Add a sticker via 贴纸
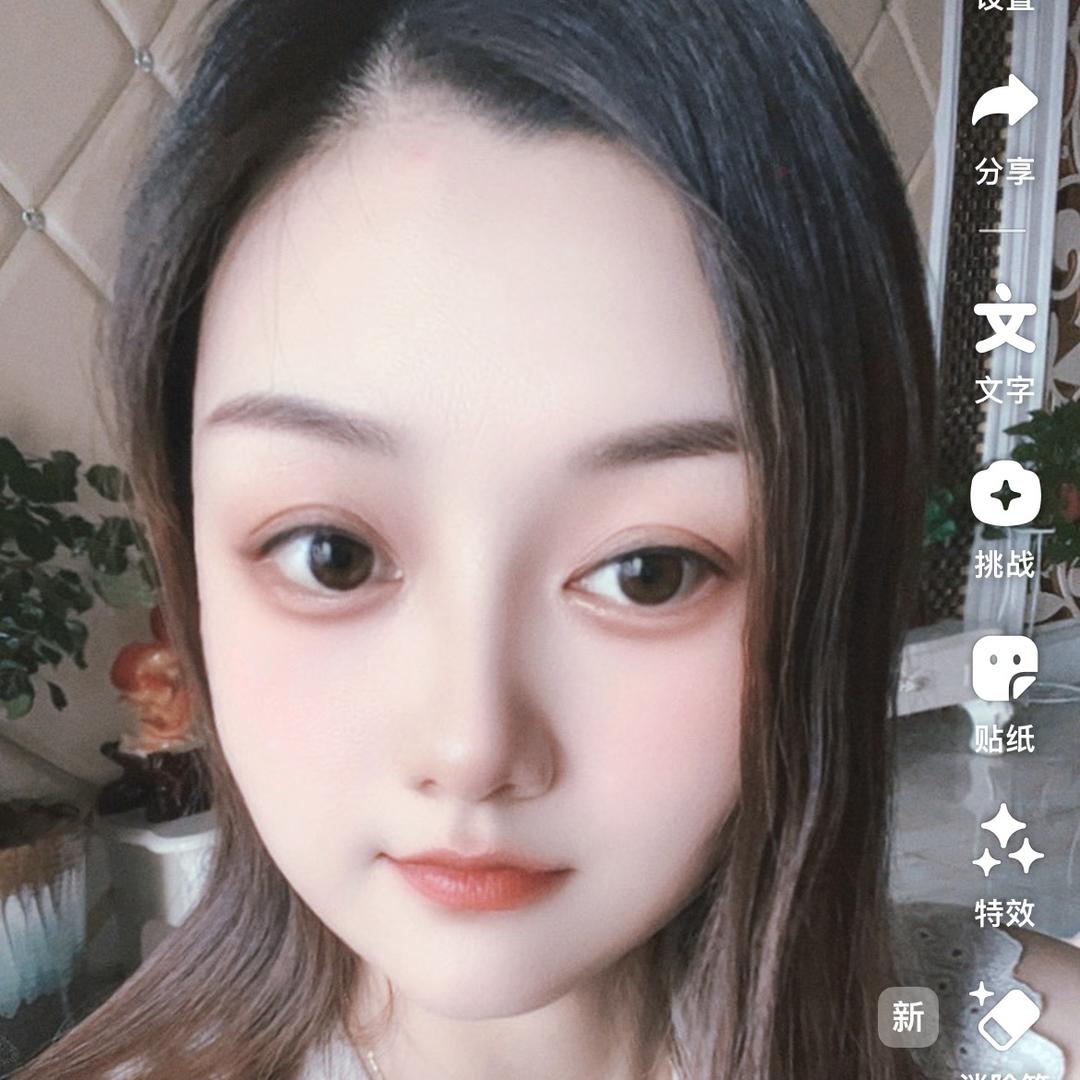This screenshot has height=1080, width=1080. [x=1005, y=670]
